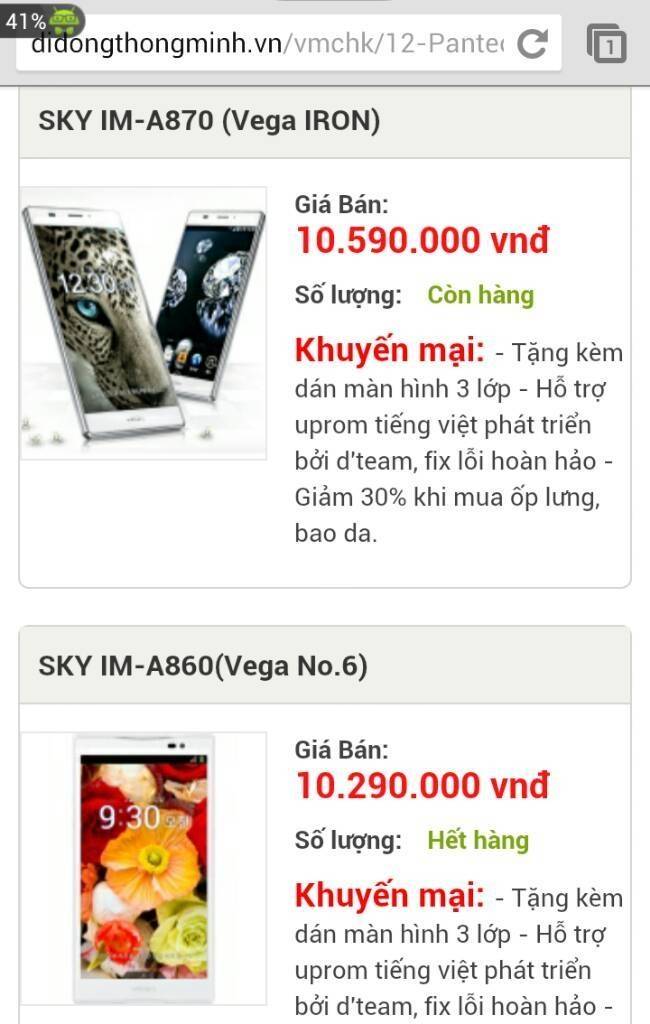View the Vega IRON product image
Image resolution: width=650 pixels, height=1024 pixels.
pos(144,322)
